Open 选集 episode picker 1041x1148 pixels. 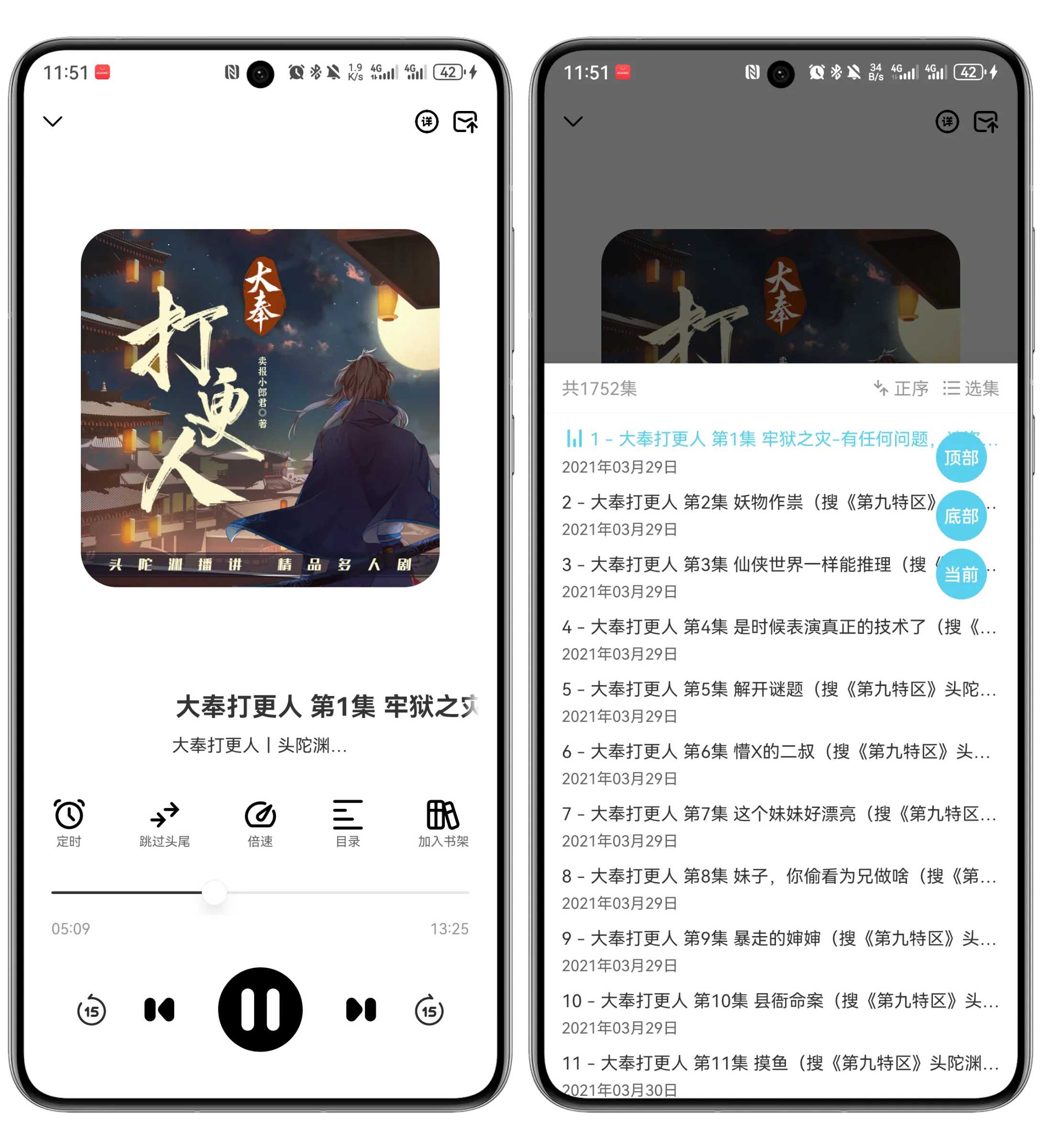point(972,389)
